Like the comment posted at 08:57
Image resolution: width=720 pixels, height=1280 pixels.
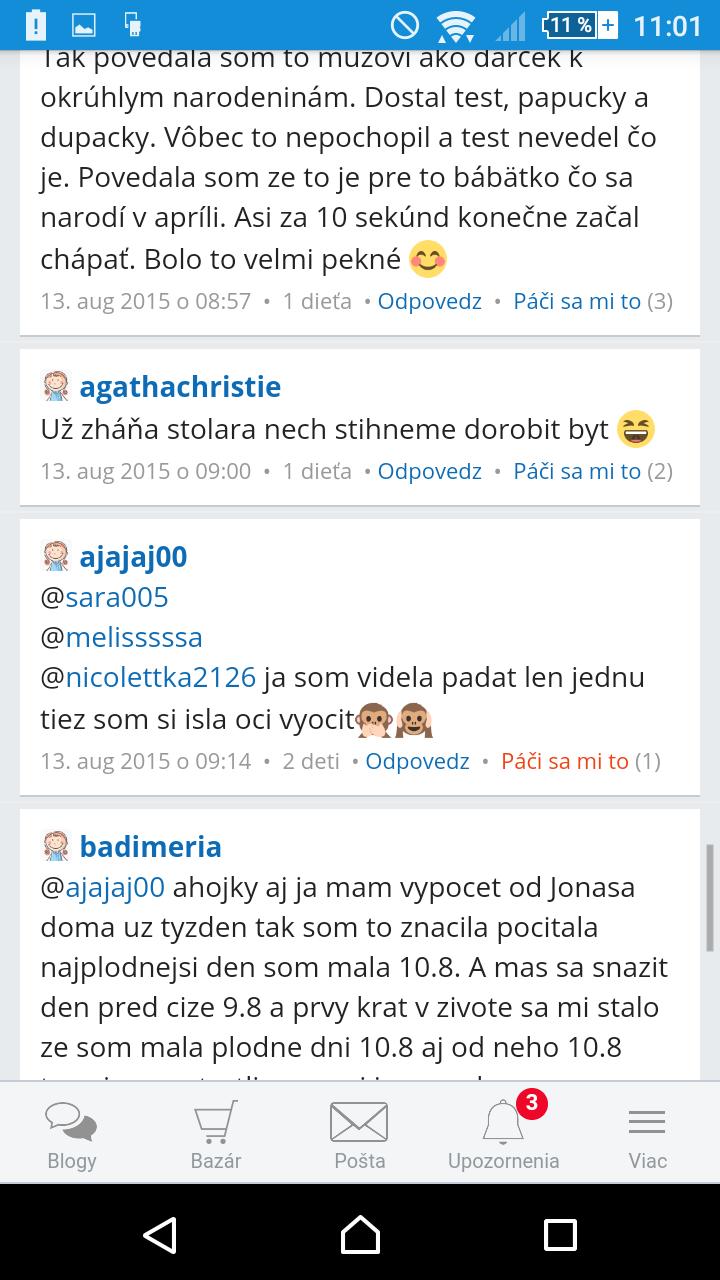point(577,301)
